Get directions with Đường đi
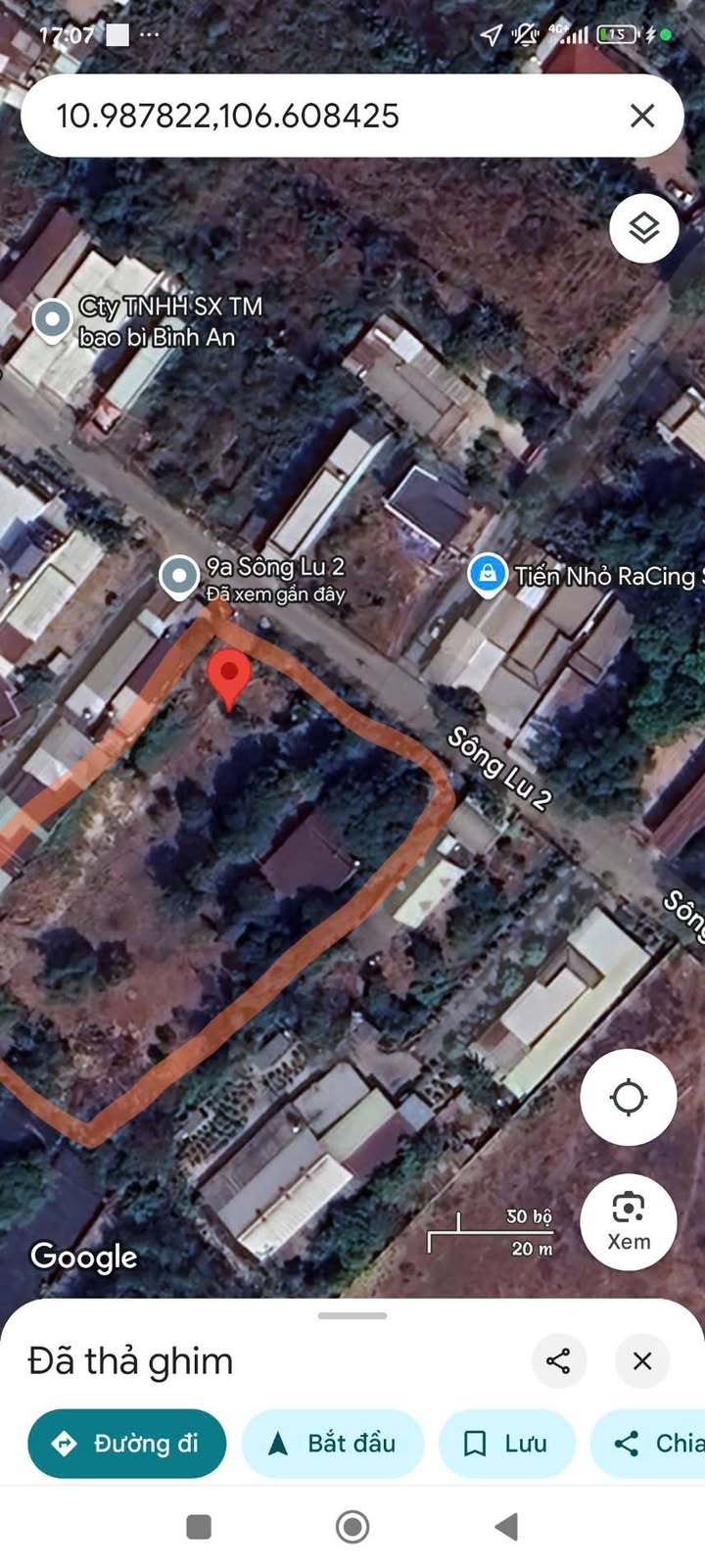Screen dimensions: 705x1568 pos(127,1443)
